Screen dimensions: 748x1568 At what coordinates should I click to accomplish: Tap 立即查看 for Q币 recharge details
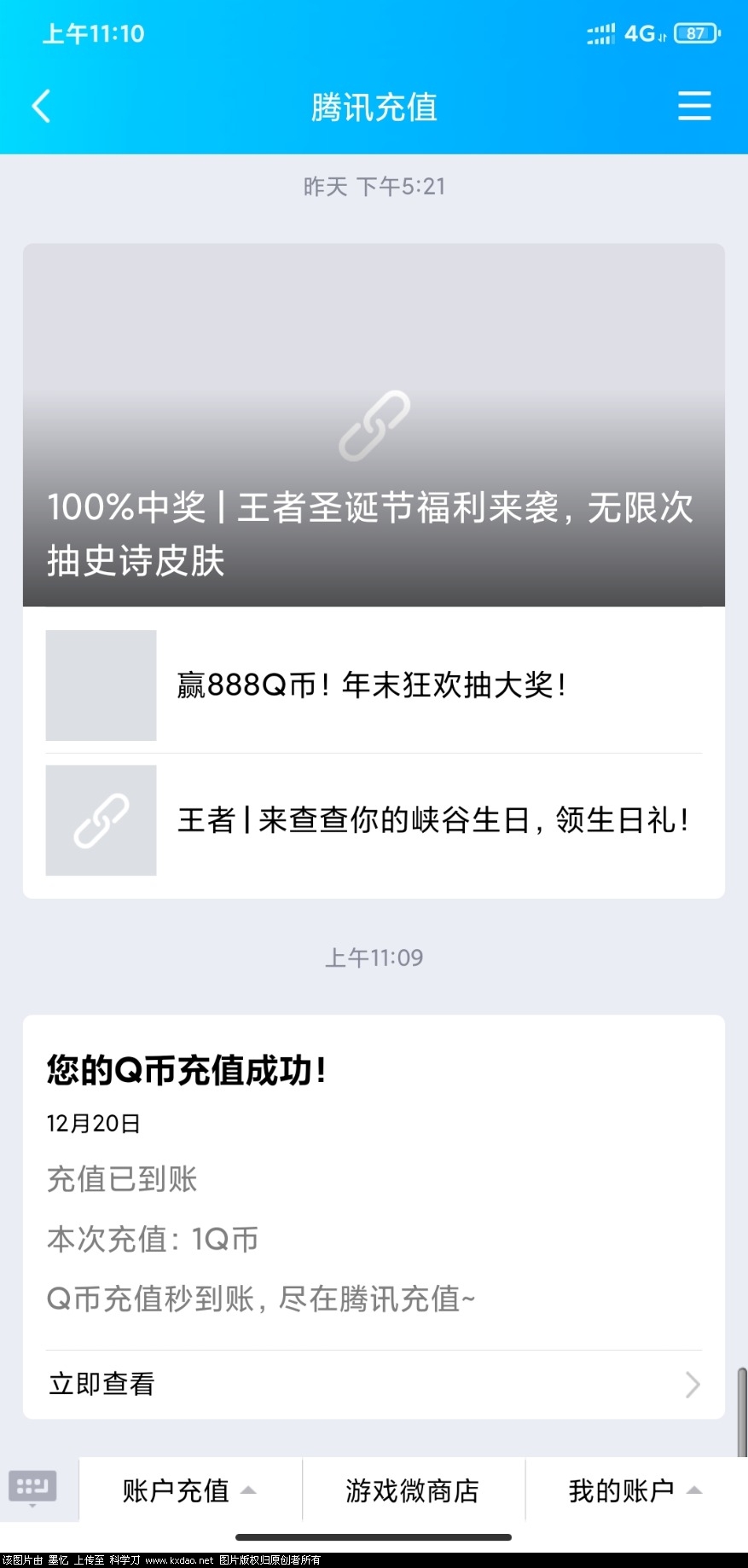click(x=374, y=1384)
